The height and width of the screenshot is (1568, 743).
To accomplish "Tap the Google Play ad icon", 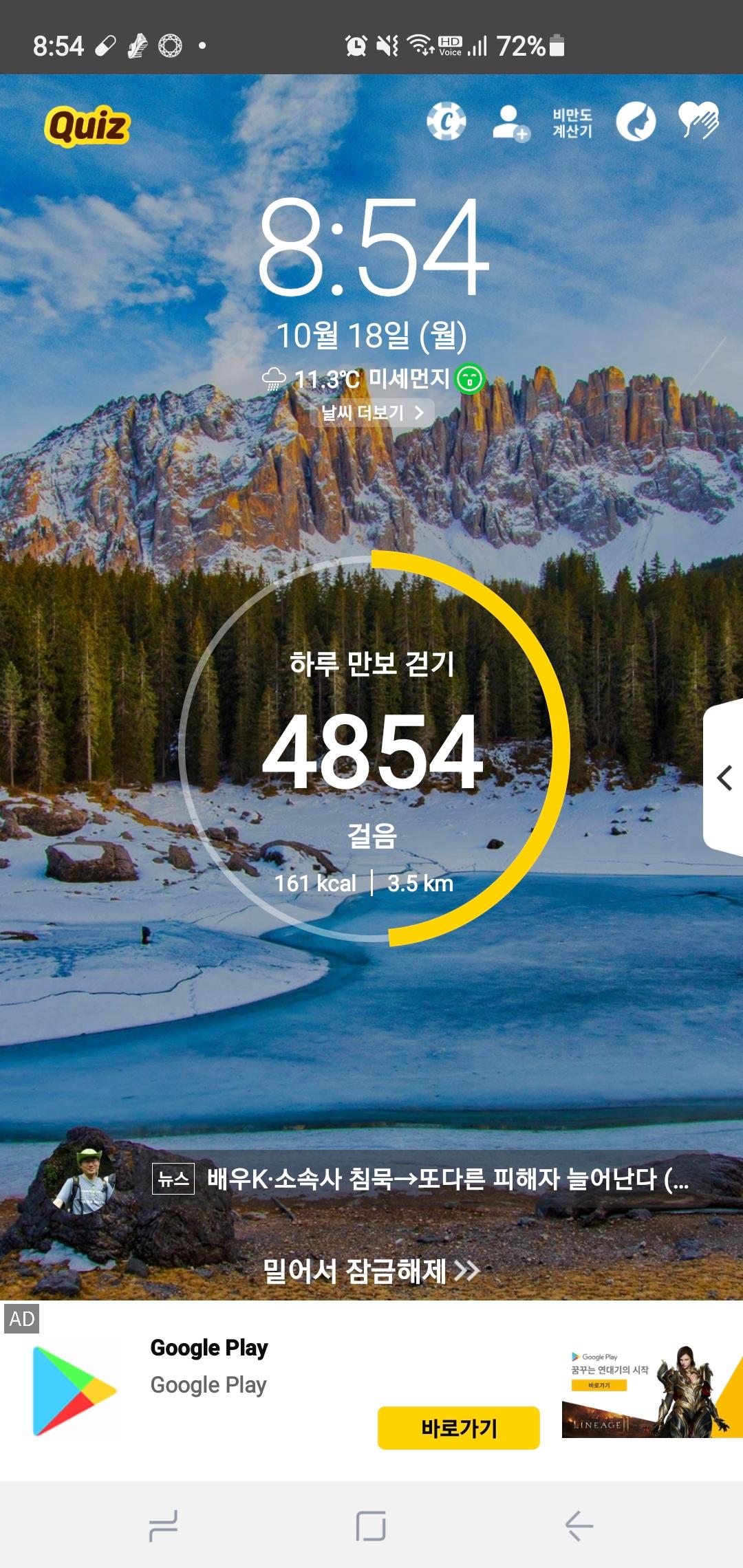I will pos(74,1391).
